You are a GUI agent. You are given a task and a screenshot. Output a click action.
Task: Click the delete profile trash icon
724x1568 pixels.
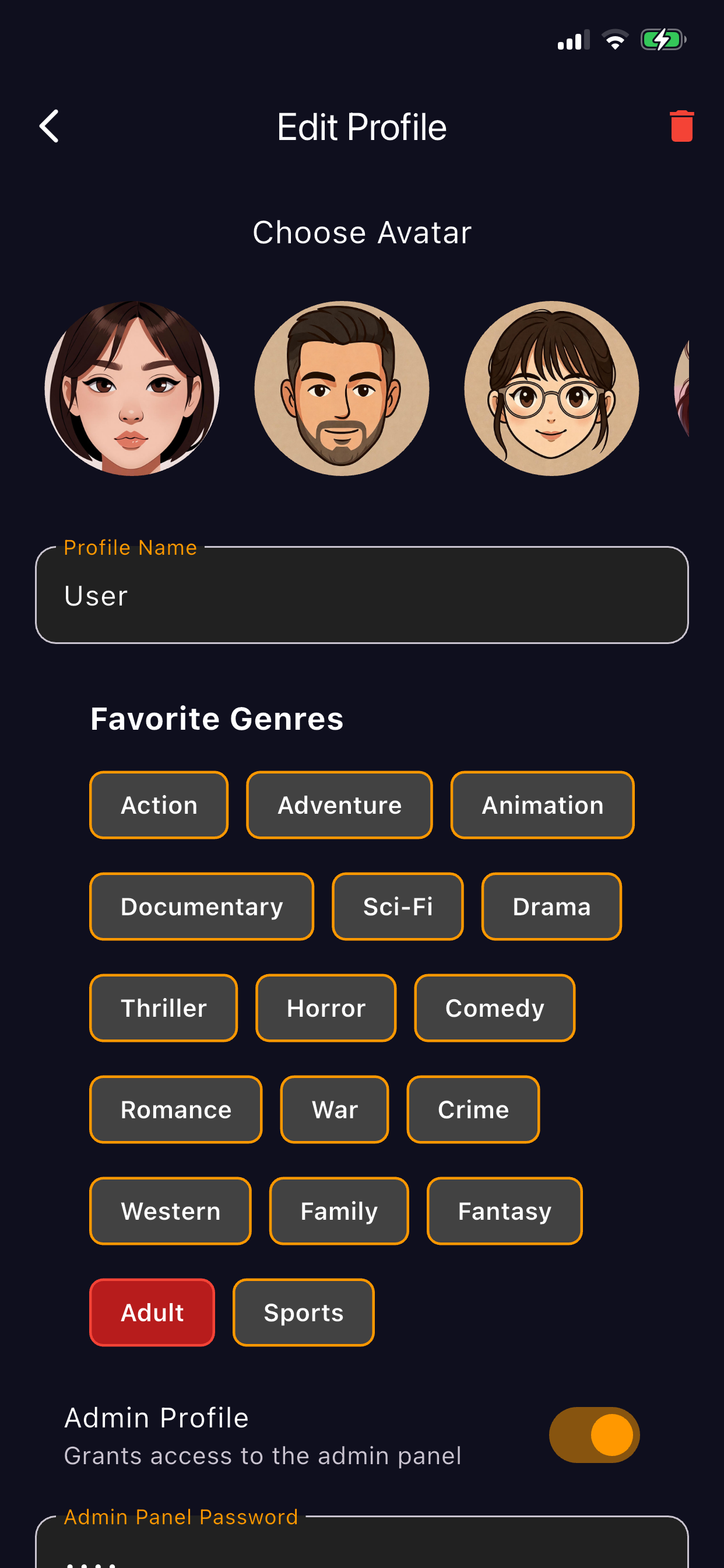coord(680,127)
